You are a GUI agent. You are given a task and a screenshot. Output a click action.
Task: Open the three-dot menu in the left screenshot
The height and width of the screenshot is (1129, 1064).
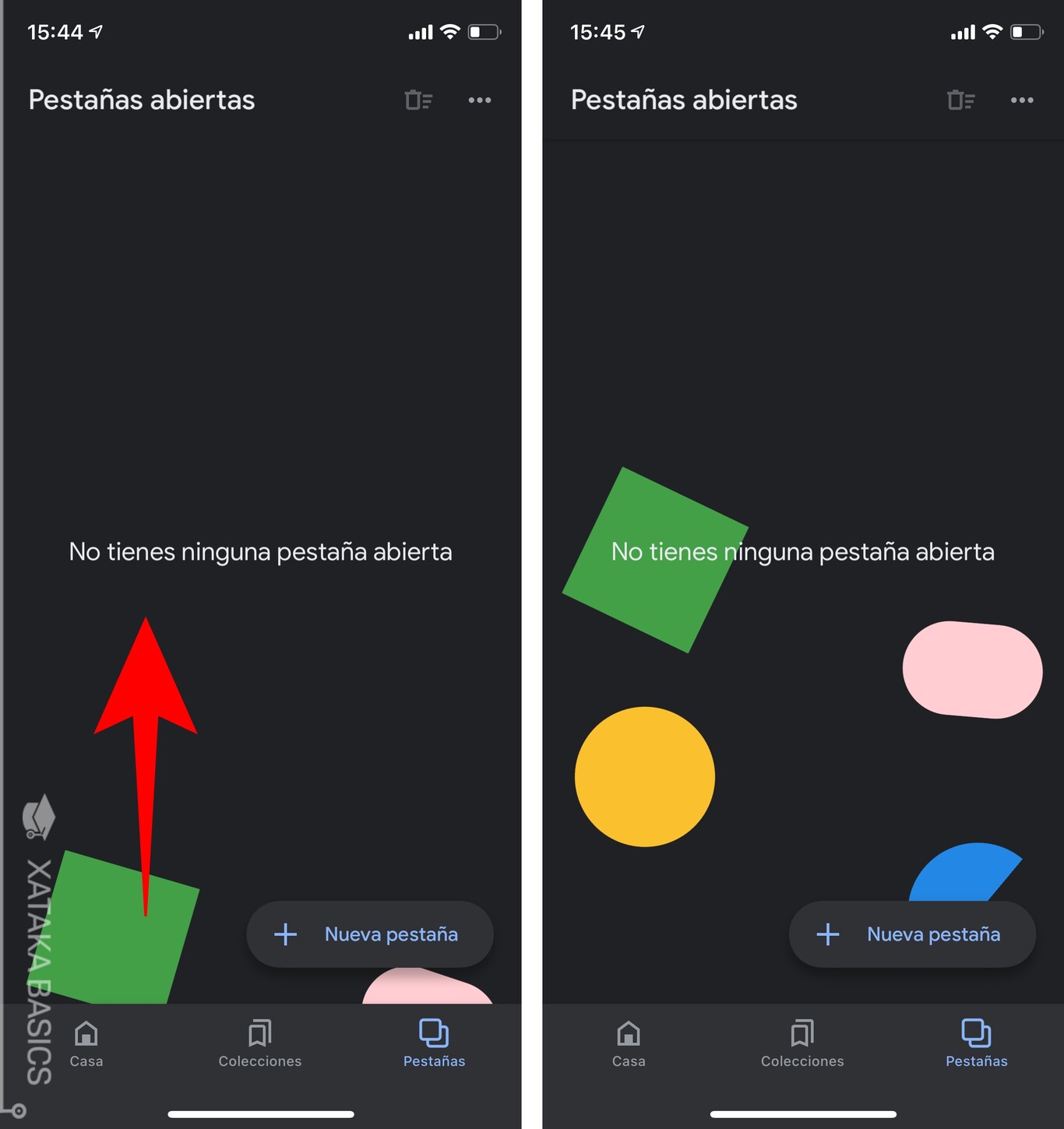click(x=479, y=100)
